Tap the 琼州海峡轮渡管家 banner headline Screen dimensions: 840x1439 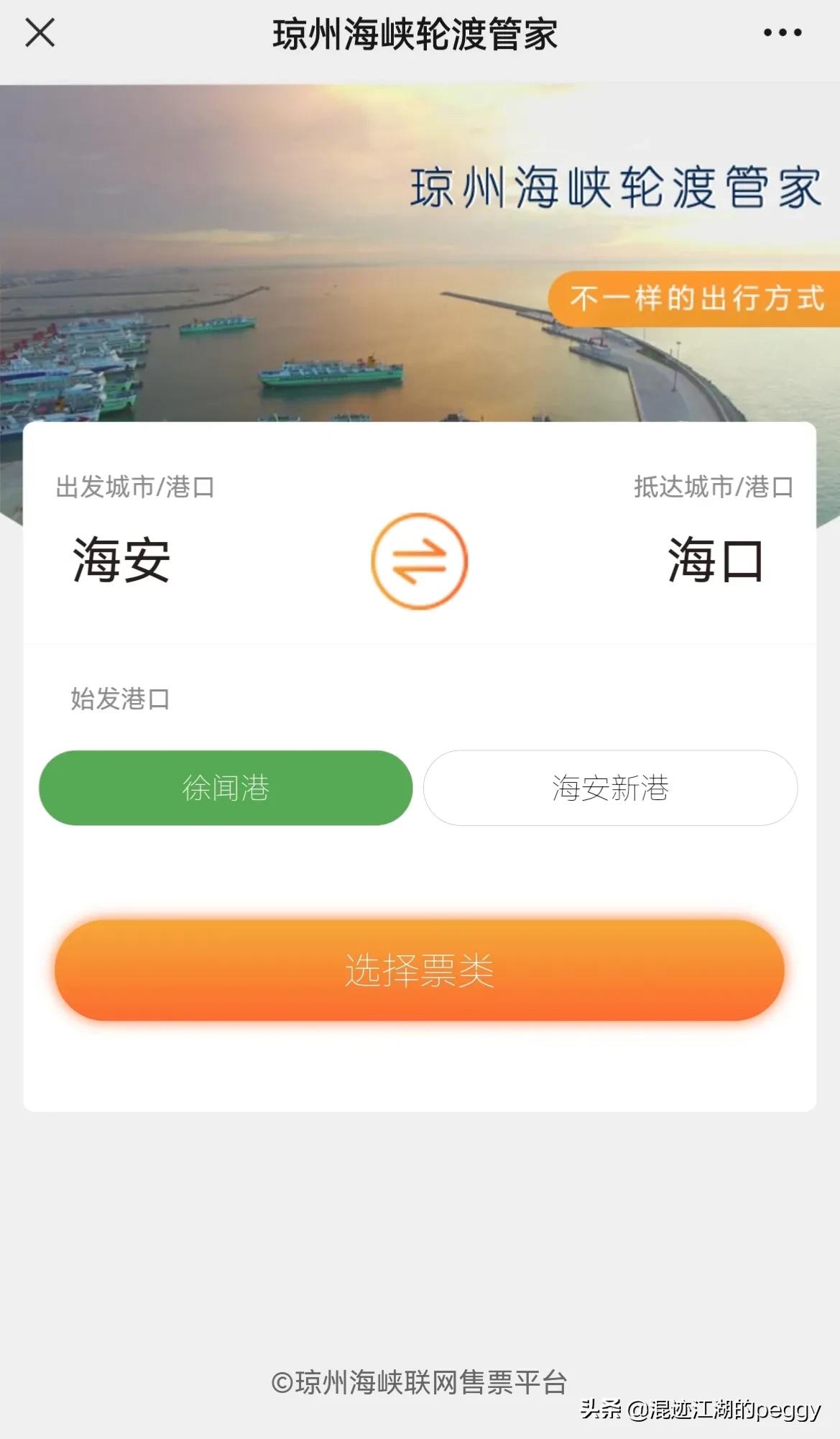[614, 188]
